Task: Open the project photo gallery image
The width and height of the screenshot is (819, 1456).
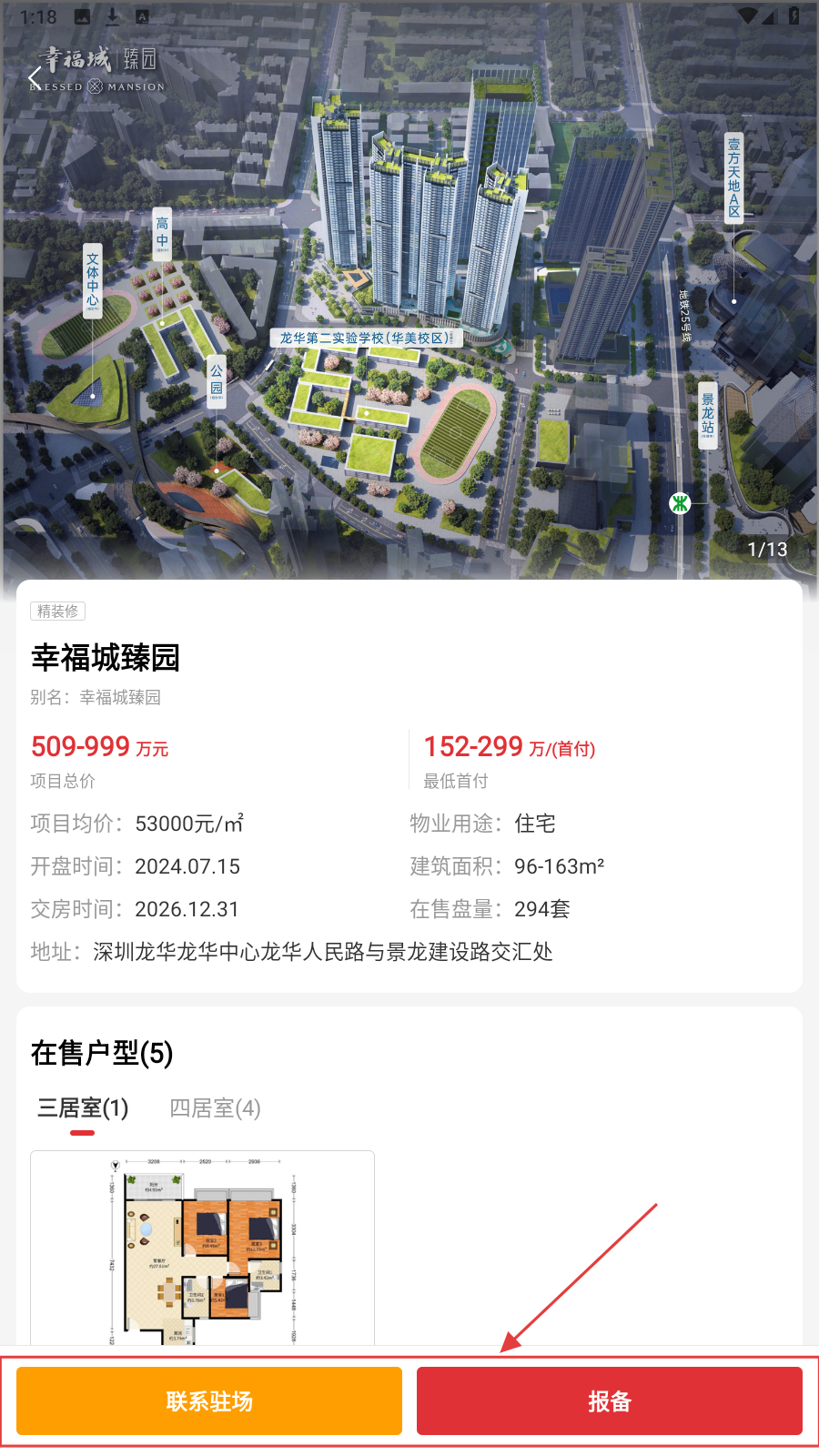Action: (x=409, y=300)
